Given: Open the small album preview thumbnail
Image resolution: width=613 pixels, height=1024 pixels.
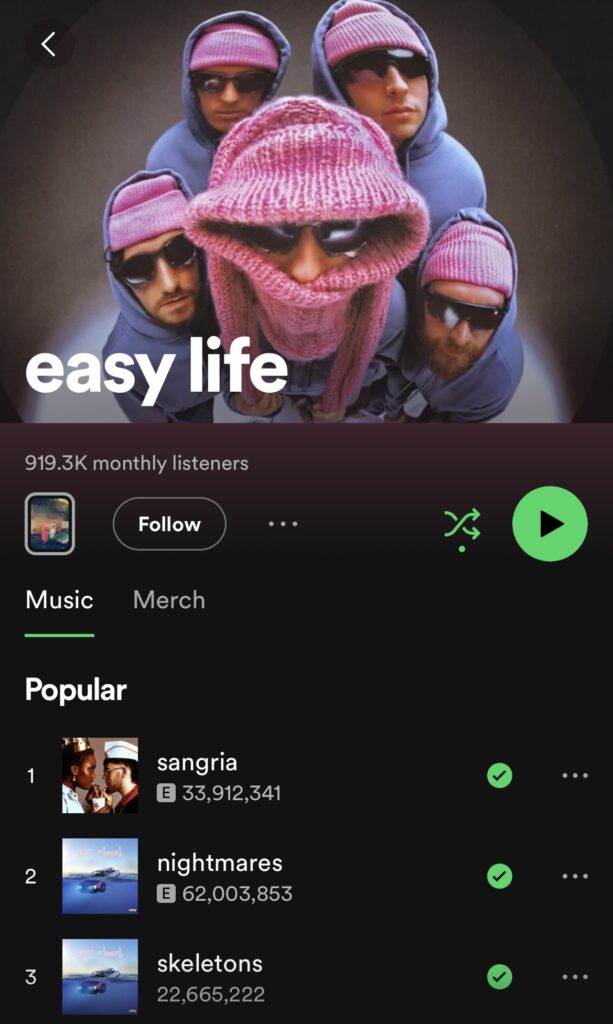Looking at the screenshot, I should click(50, 524).
